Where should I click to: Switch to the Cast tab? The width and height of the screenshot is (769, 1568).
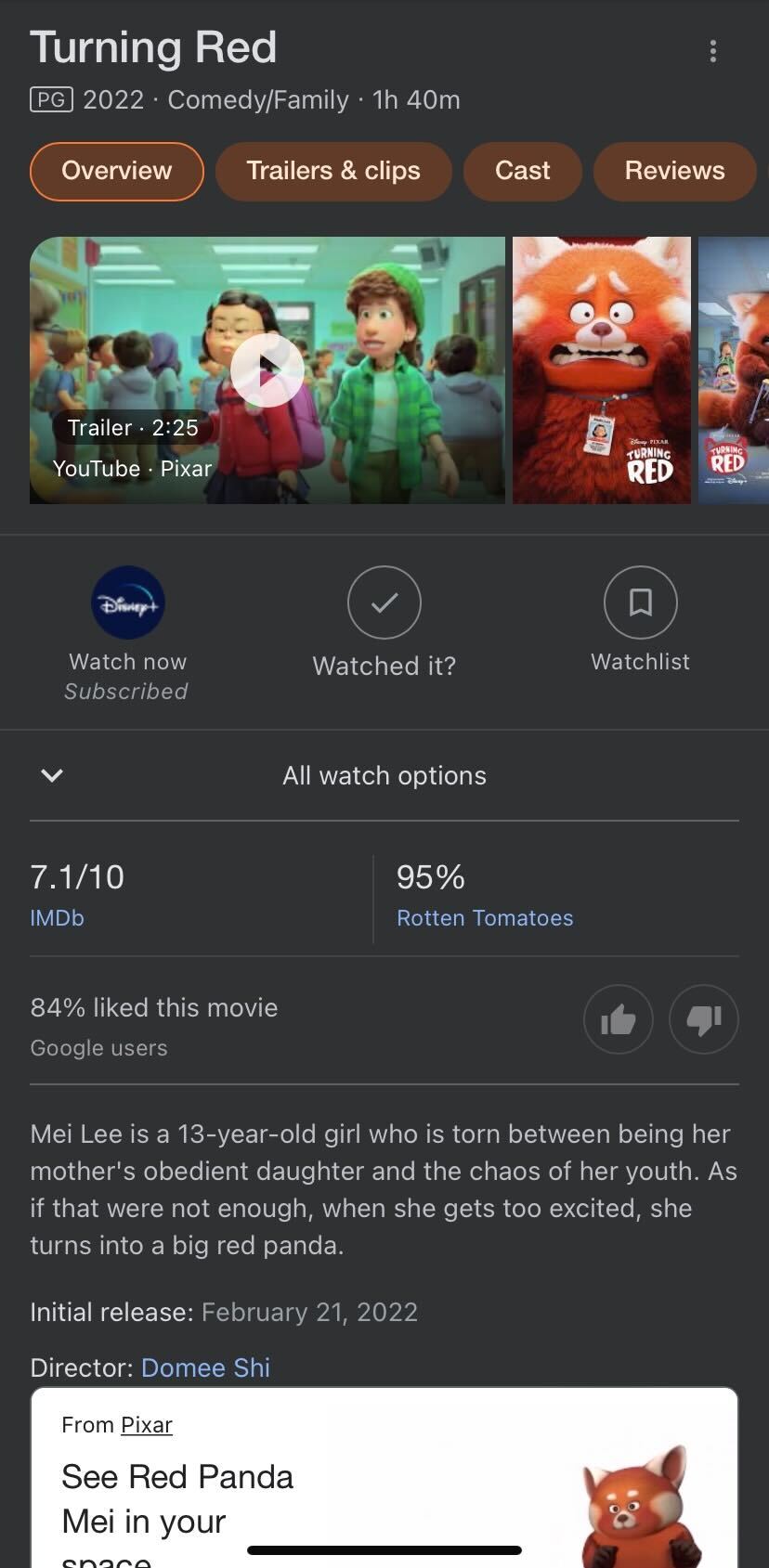522,171
